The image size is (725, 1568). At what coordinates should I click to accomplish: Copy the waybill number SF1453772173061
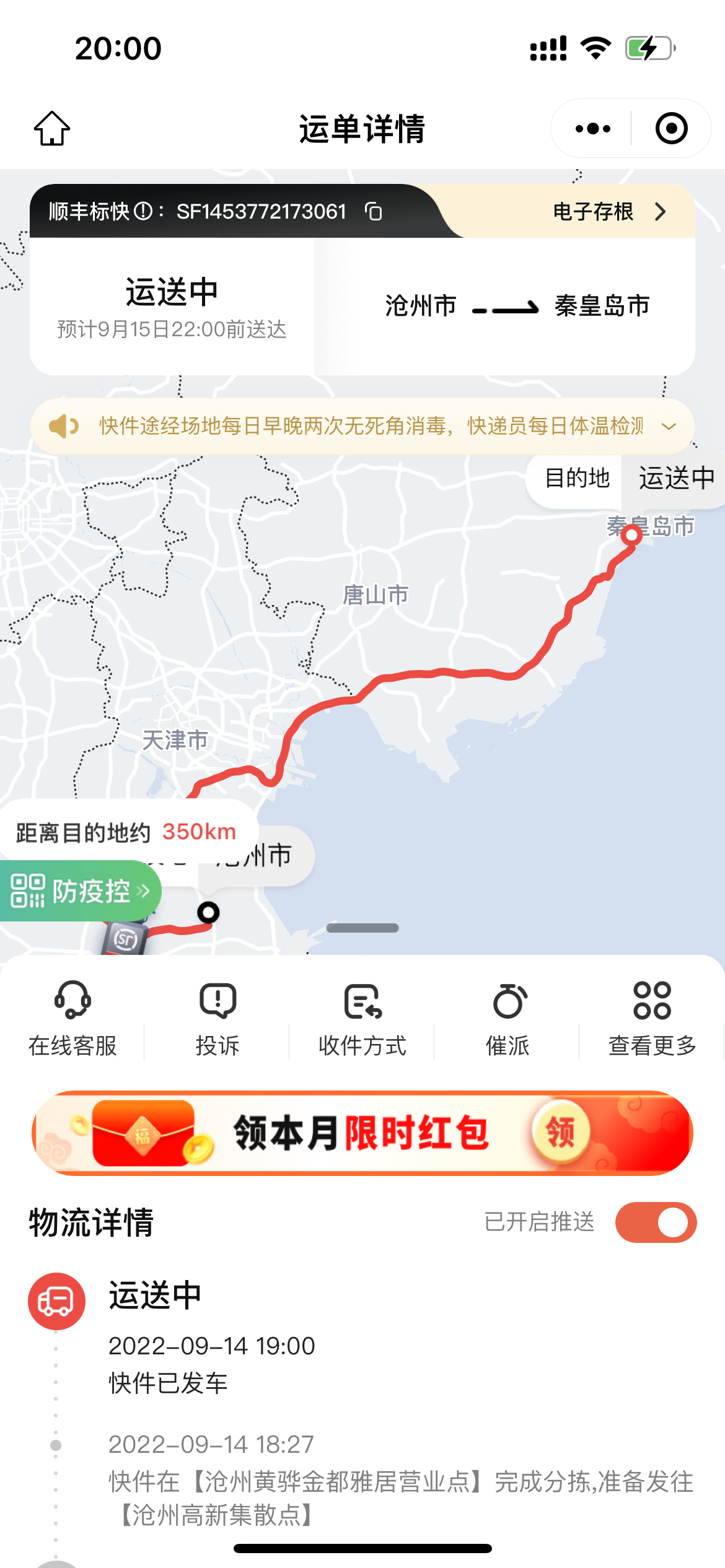click(374, 212)
